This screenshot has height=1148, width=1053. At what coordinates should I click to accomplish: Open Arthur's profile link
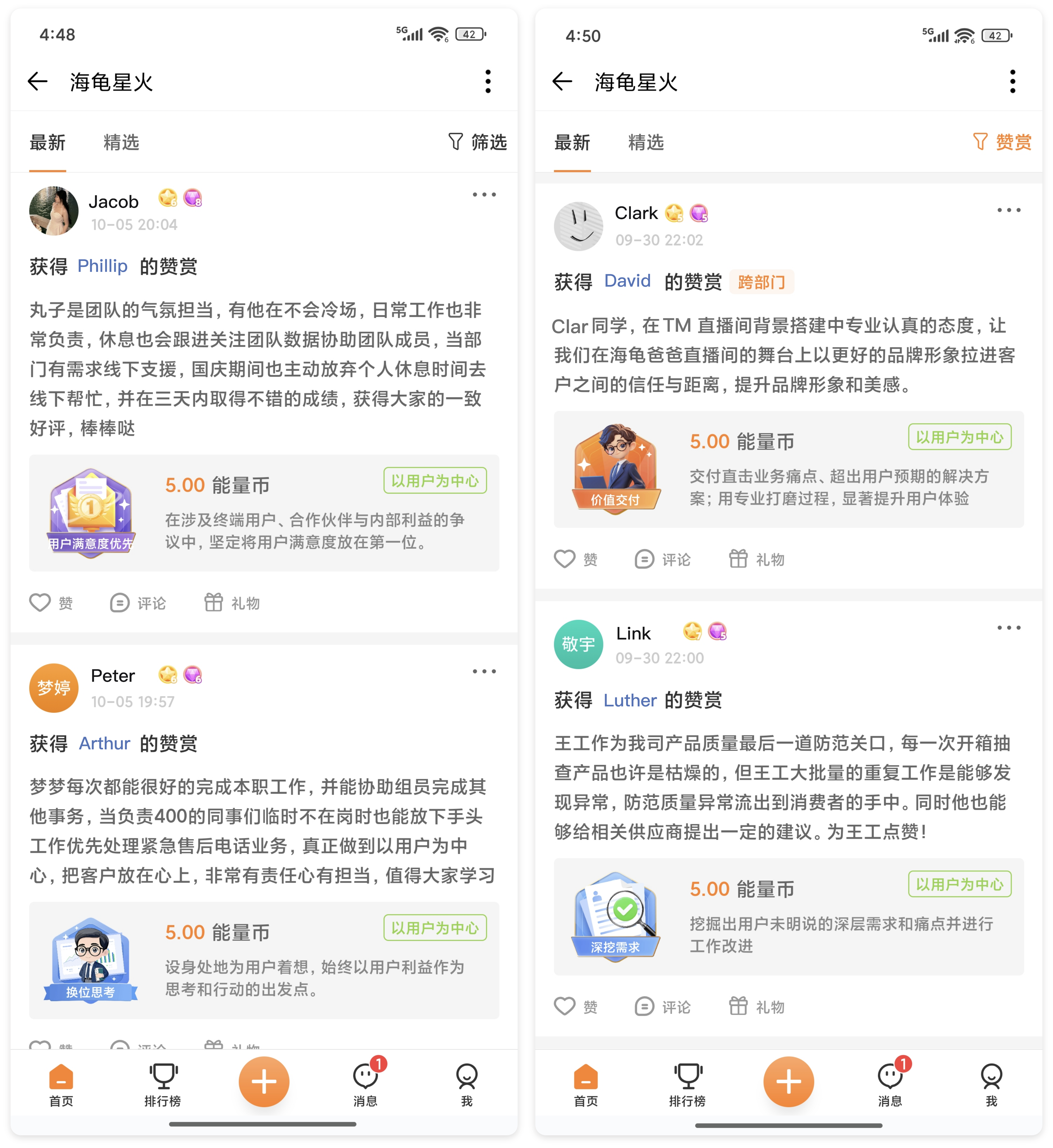[104, 744]
